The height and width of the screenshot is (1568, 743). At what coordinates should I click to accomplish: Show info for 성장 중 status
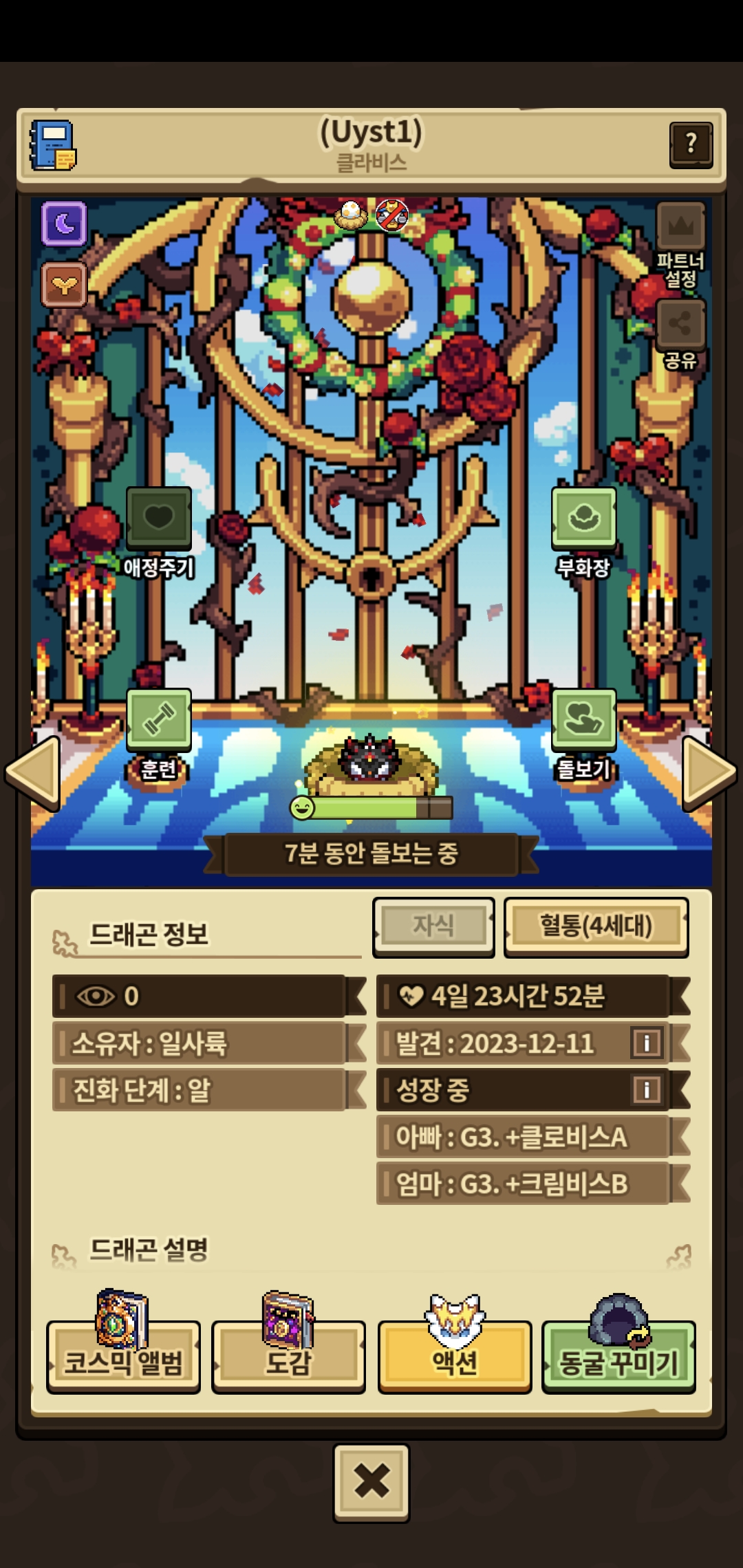[646, 1089]
